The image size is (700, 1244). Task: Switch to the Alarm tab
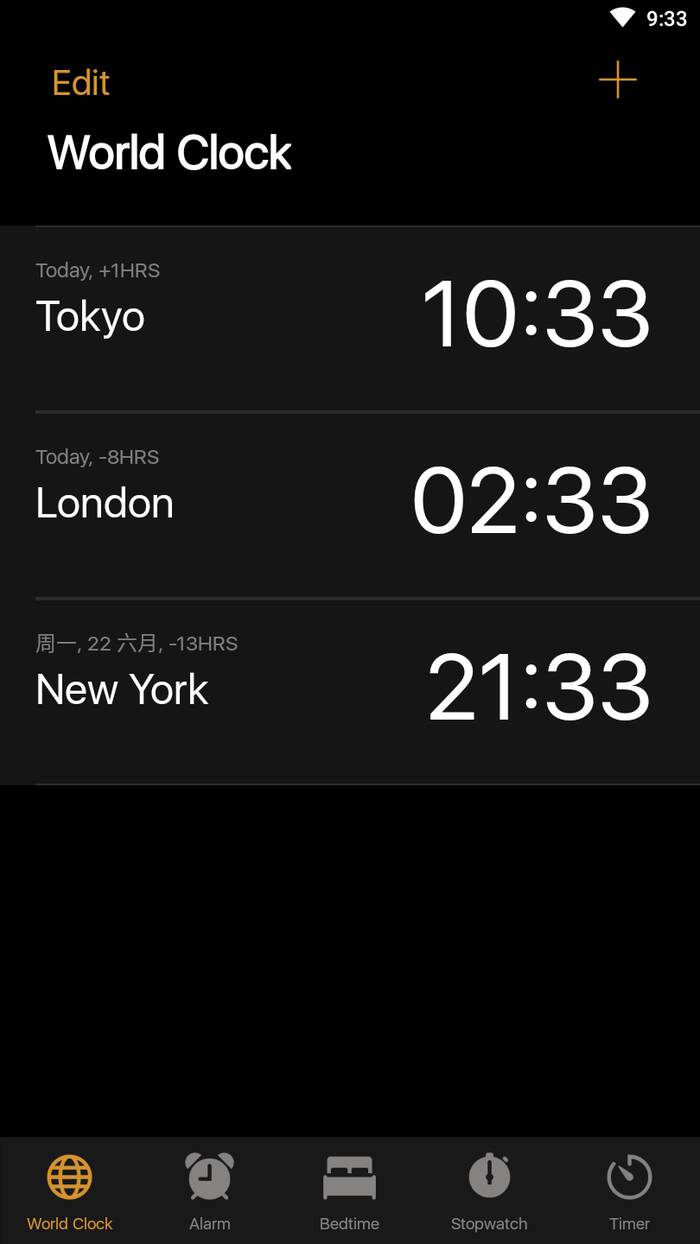[210, 1190]
